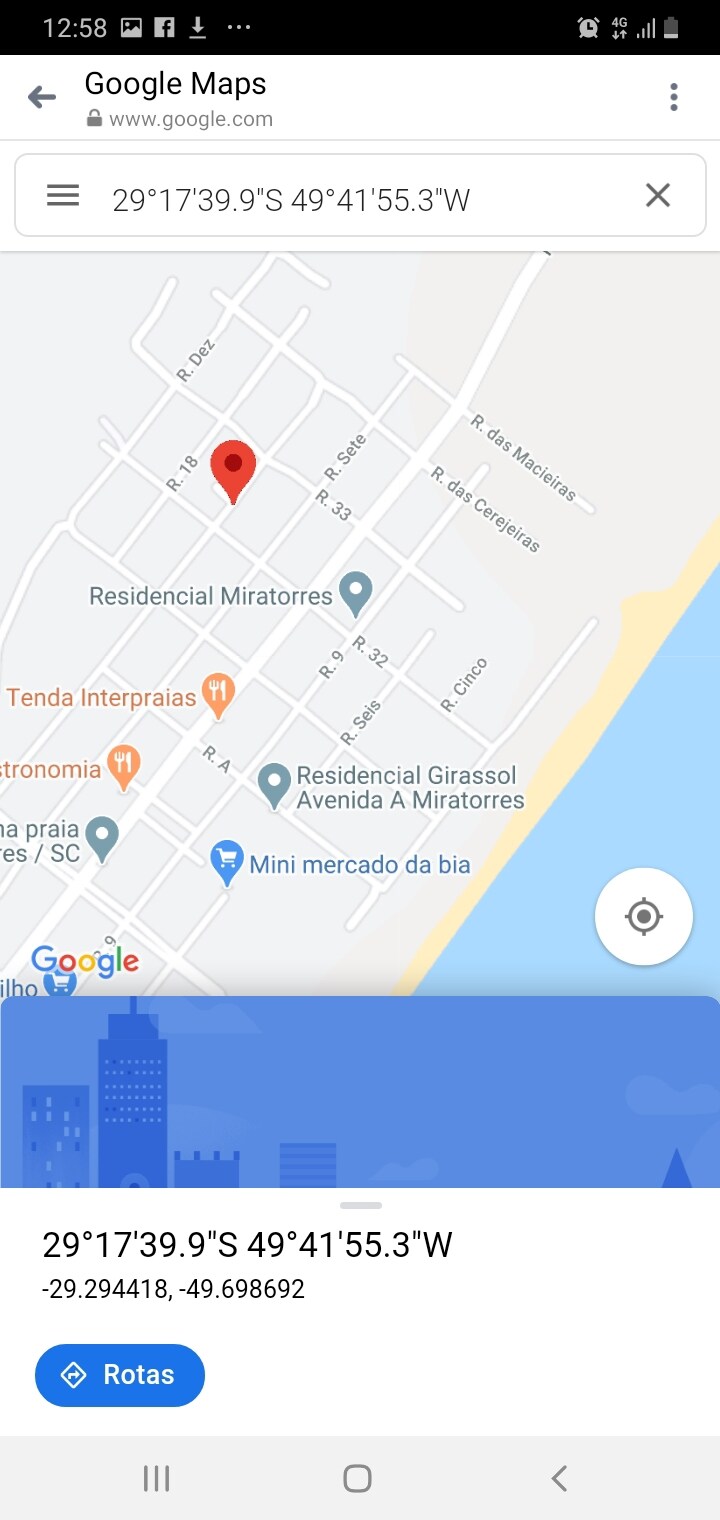Open Residencial Miratorres place marker

355,592
